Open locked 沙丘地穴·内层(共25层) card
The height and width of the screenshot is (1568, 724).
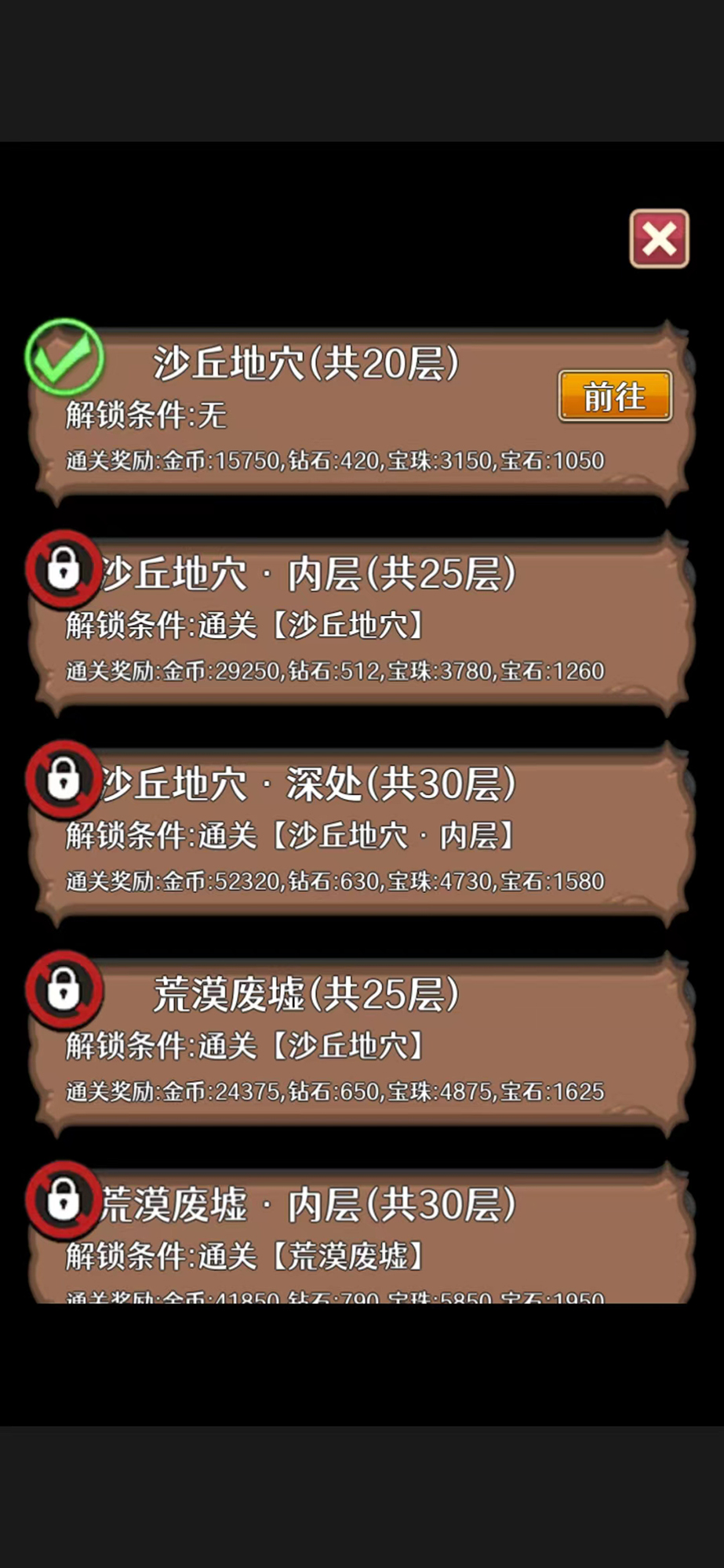(x=361, y=623)
